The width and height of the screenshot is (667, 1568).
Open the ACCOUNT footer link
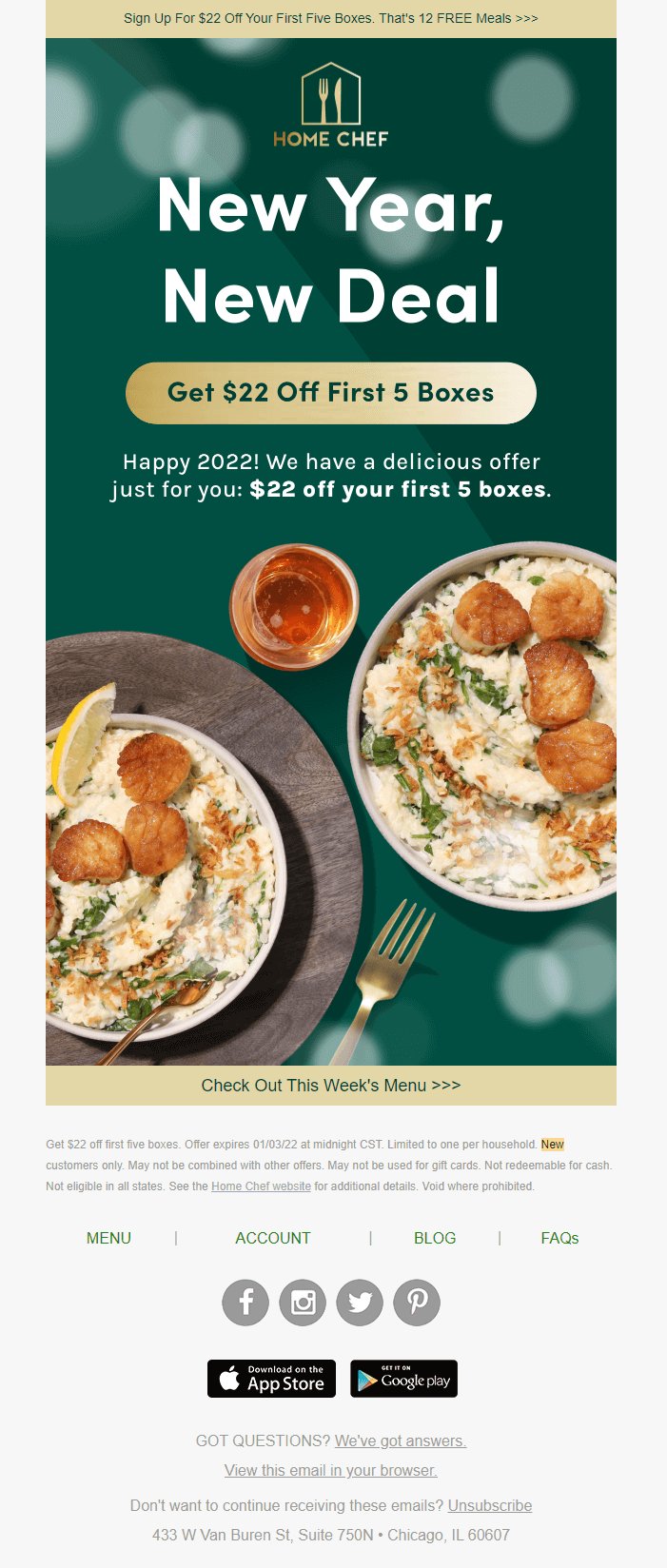[x=273, y=1238]
